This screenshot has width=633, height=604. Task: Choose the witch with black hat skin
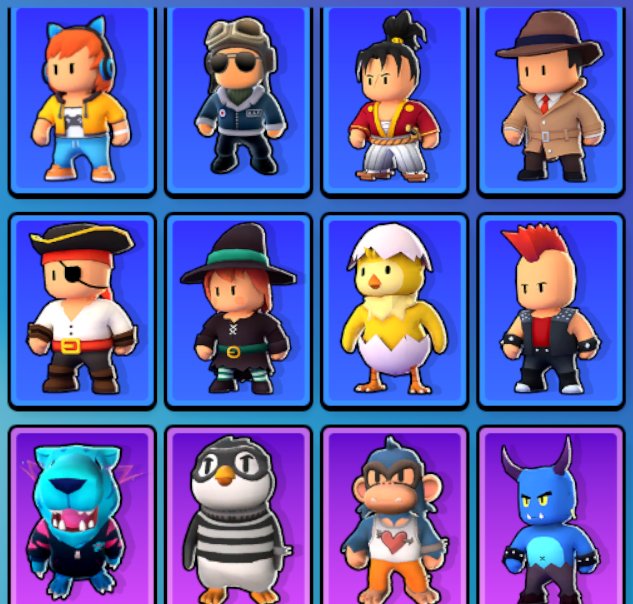(x=239, y=312)
